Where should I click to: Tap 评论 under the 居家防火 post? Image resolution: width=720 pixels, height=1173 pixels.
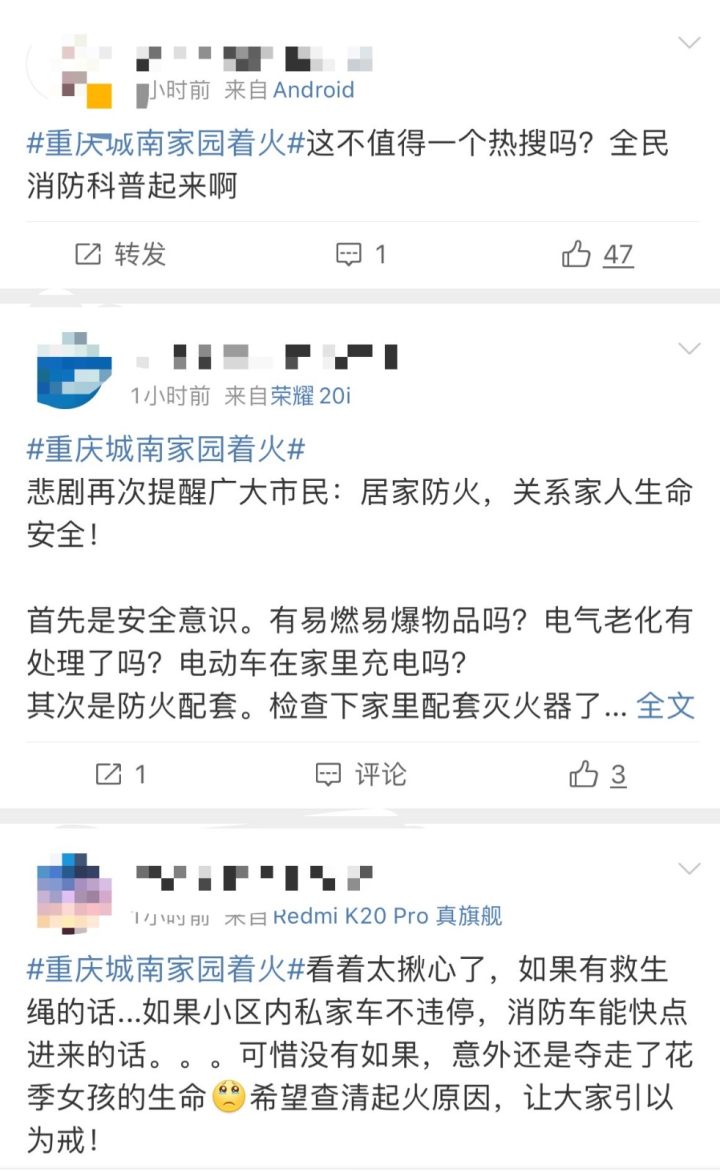(361, 774)
